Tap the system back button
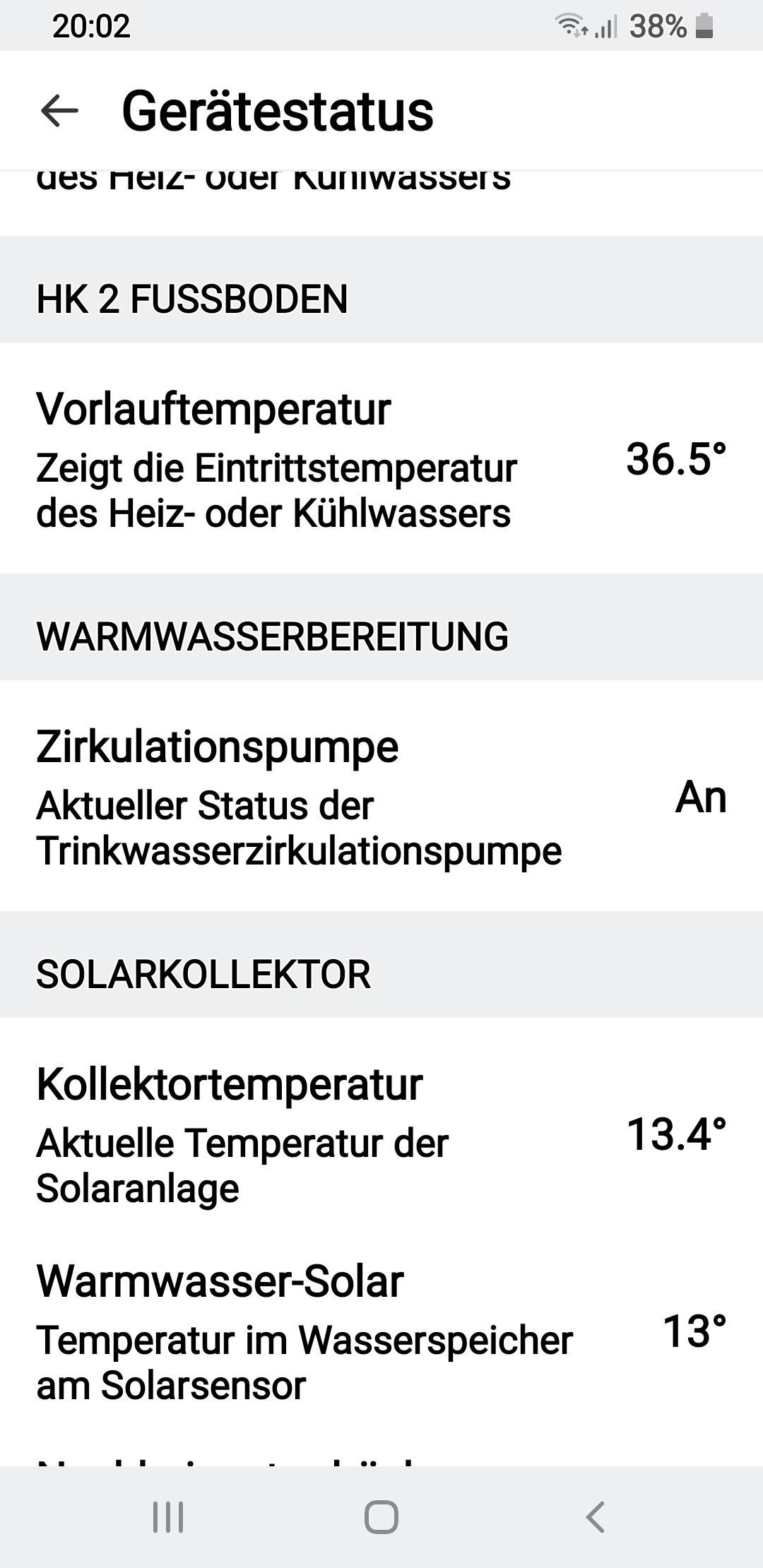Viewport: 763px width, 1568px height. pyautogui.click(x=596, y=1516)
